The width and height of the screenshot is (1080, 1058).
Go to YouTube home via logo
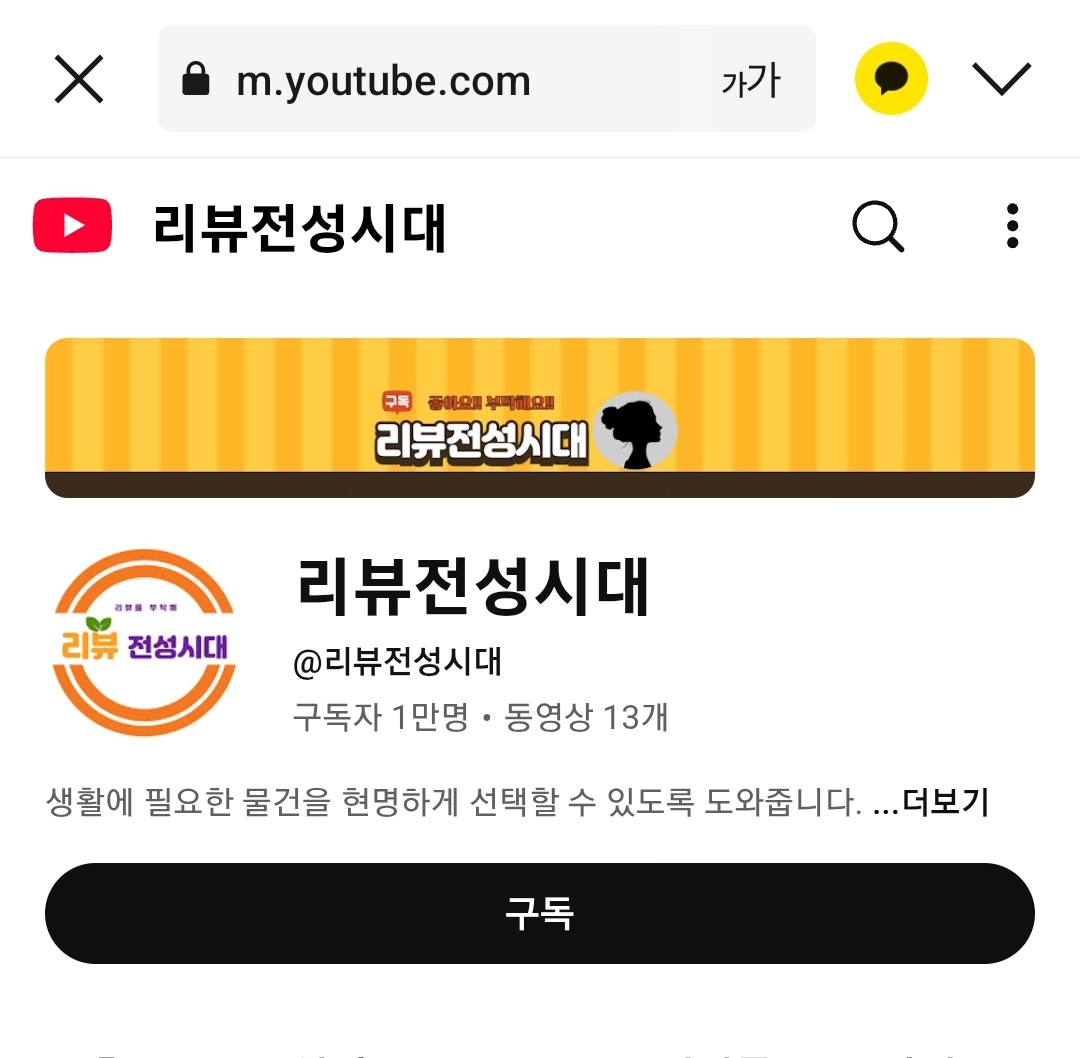(72, 226)
